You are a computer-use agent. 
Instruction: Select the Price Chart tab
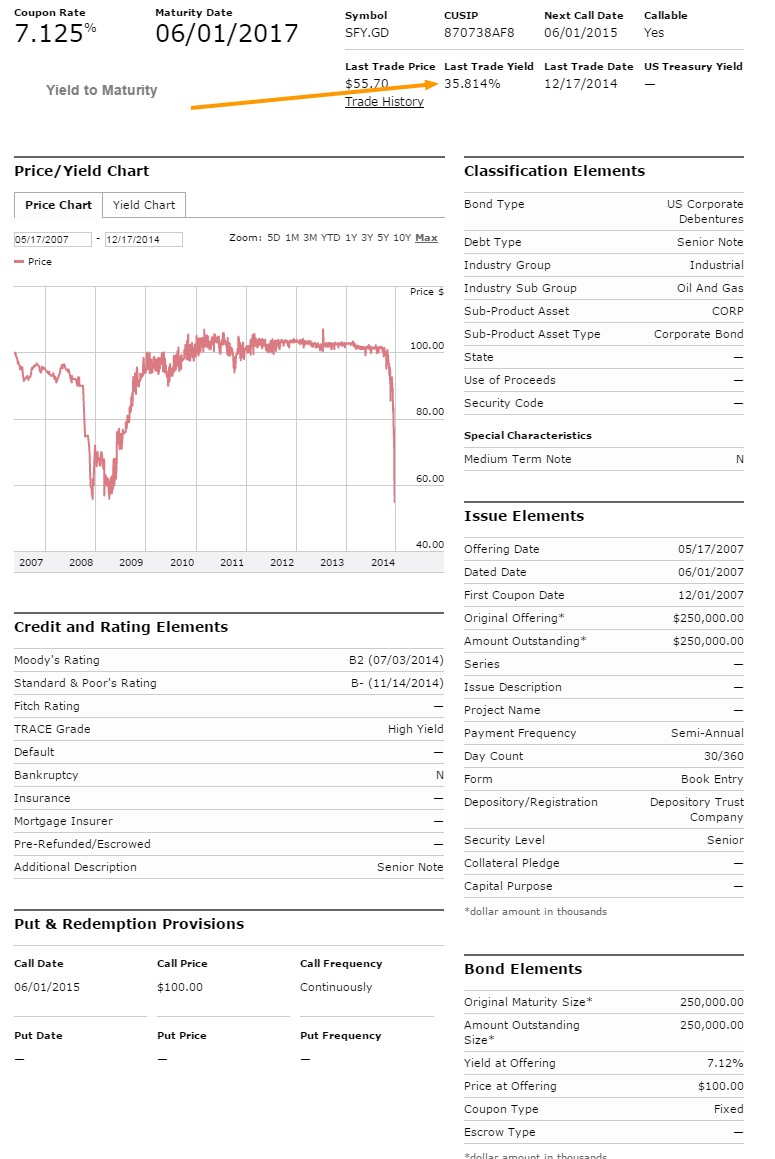click(58, 205)
